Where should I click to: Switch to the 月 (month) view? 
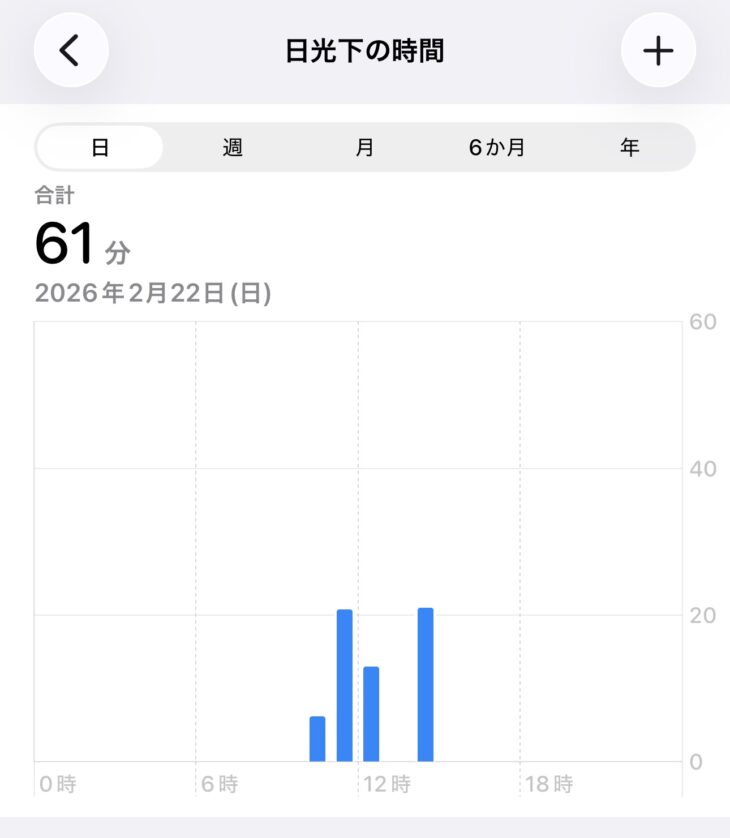tap(365, 148)
